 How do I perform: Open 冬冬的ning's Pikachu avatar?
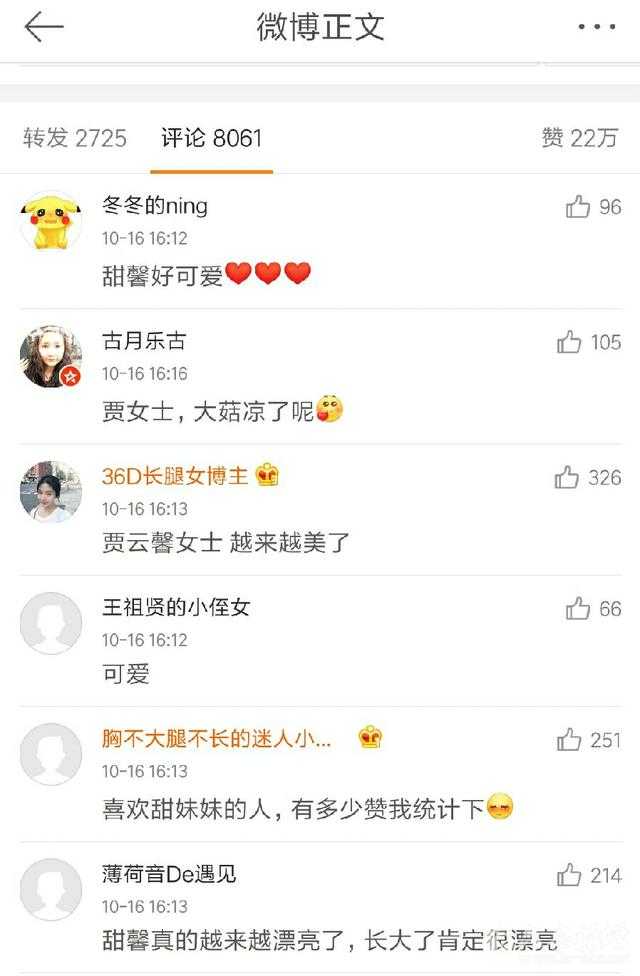point(51,221)
